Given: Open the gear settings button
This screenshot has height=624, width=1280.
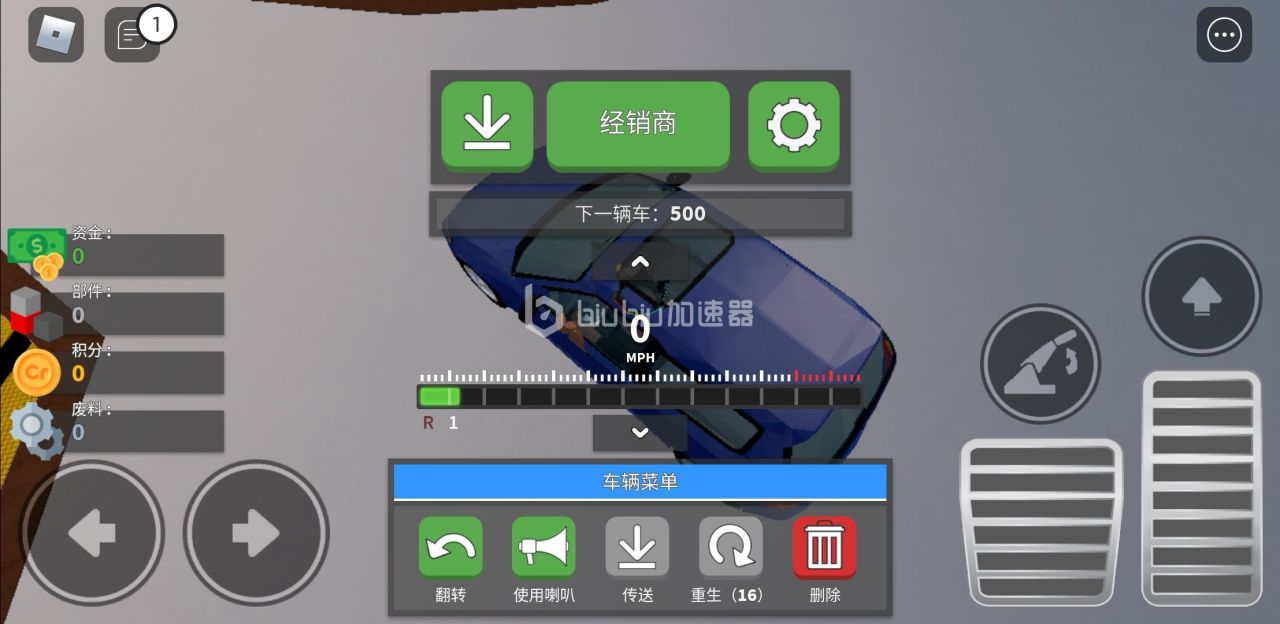Looking at the screenshot, I should [x=794, y=125].
